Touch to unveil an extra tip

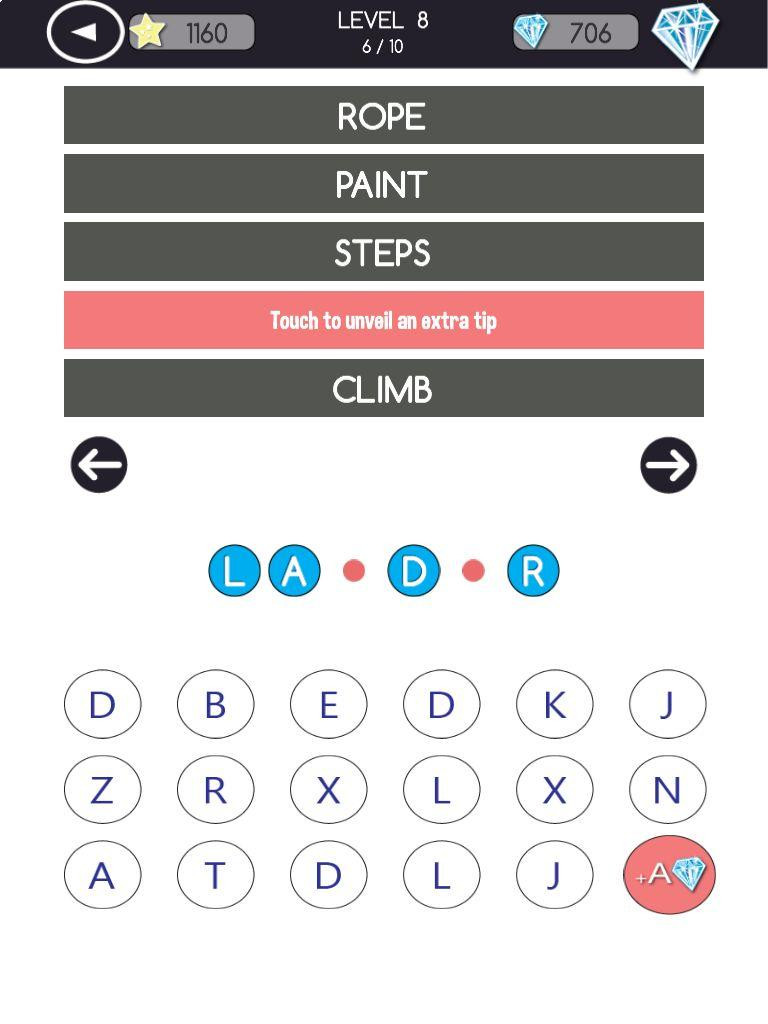click(x=384, y=320)
